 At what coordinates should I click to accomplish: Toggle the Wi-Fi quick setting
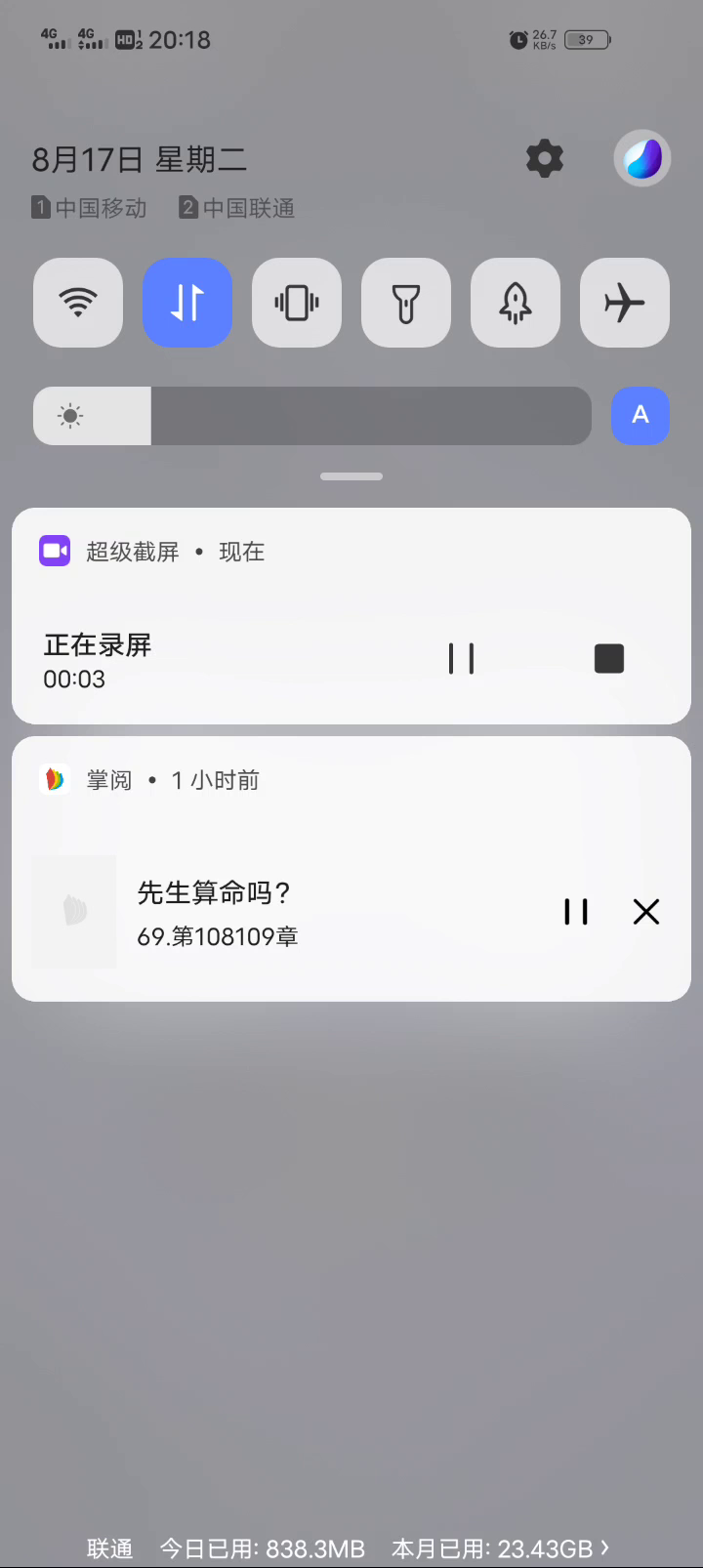78,303
